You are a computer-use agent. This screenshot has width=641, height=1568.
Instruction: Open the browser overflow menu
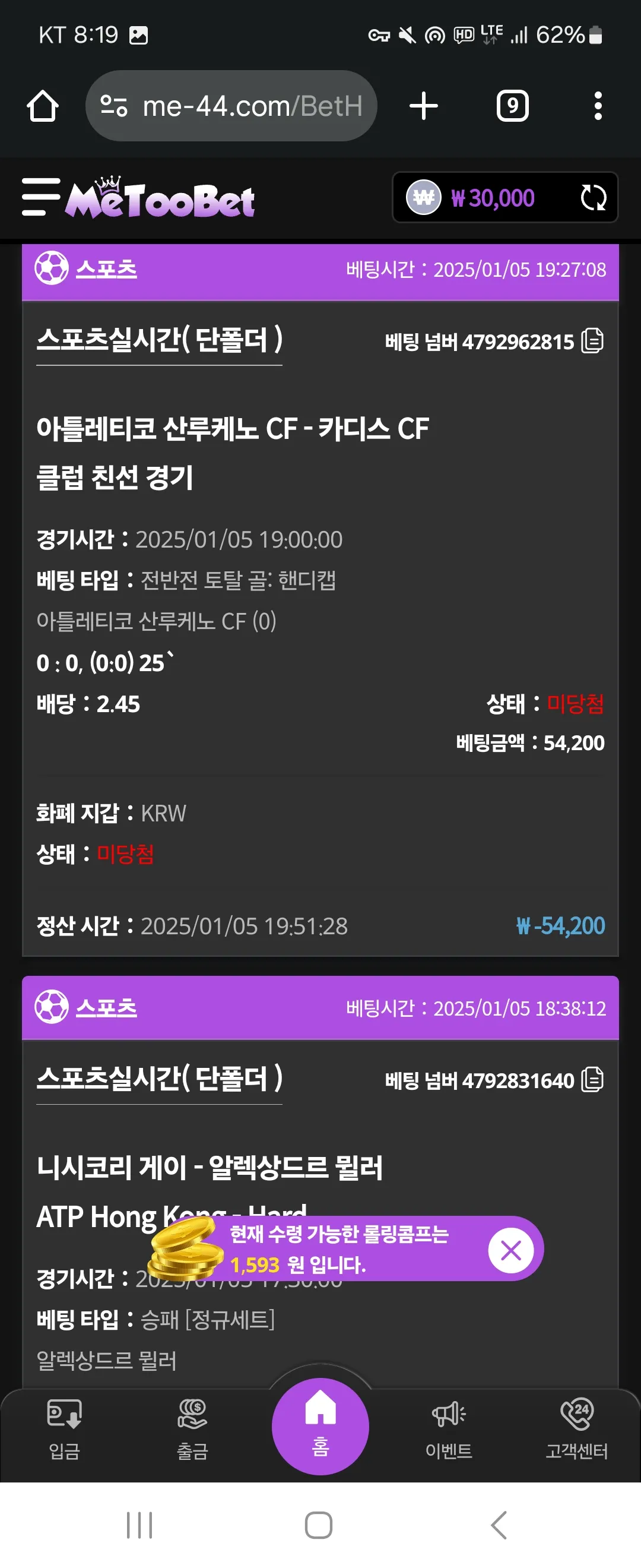pyautogui.click(x=598, y=106)
